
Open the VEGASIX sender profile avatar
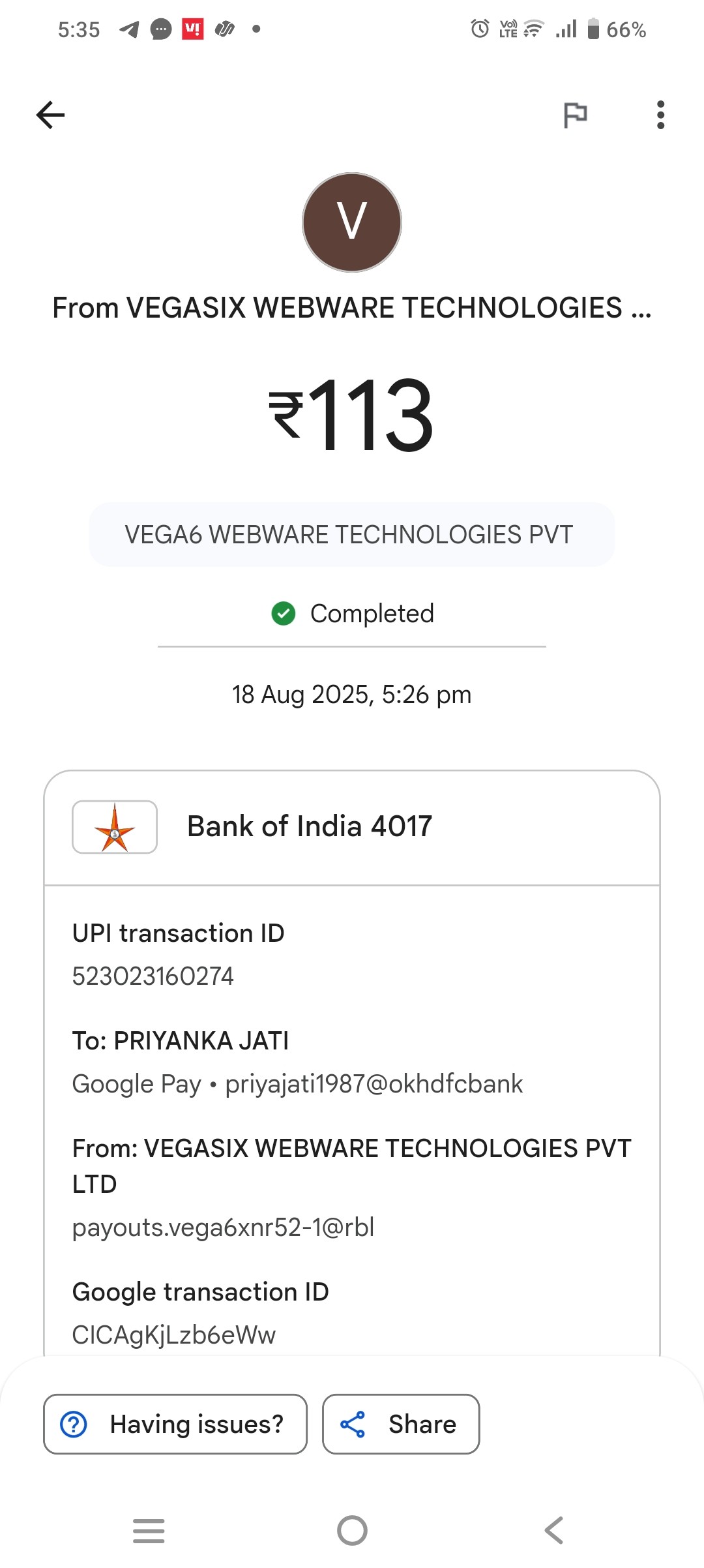point(352,222)
